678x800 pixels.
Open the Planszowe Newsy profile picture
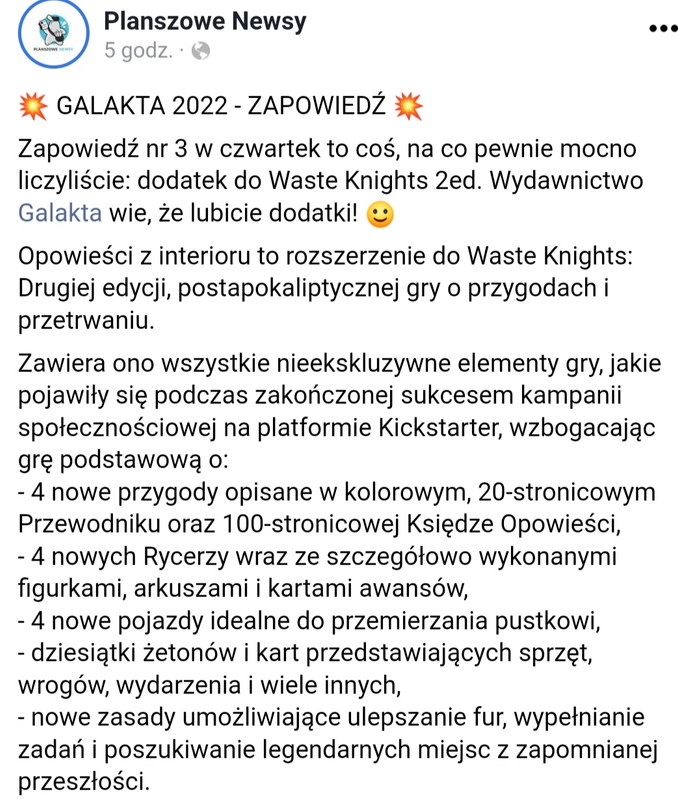tap(52, 32)
